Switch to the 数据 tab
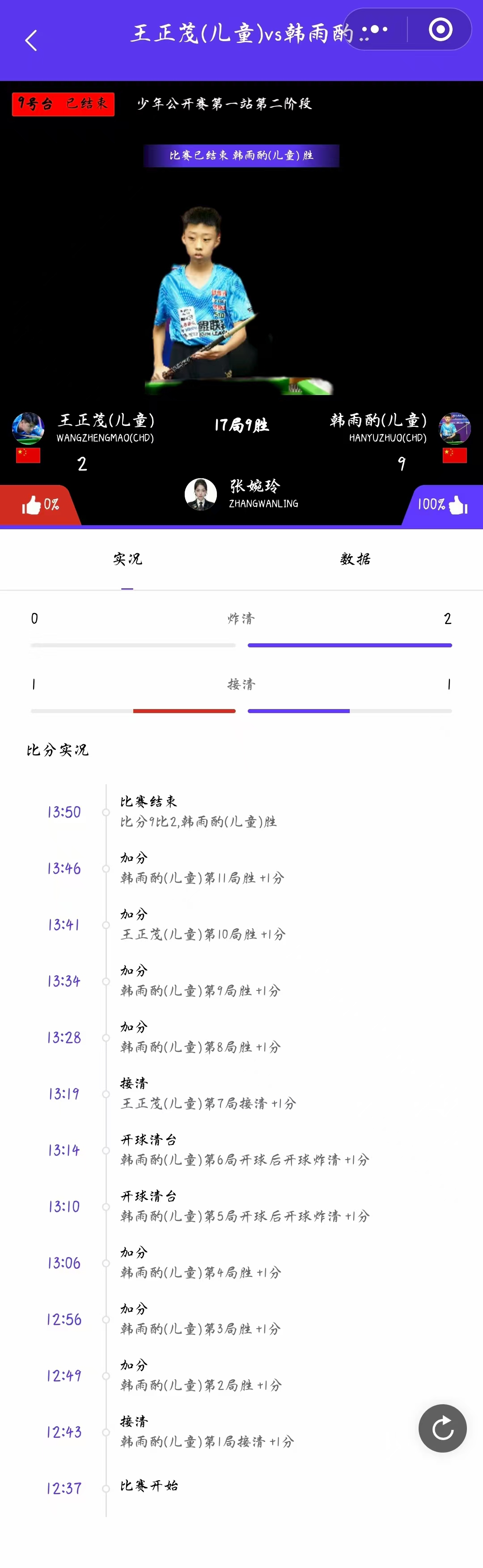This screenshot has height=1568, width=483. (355, 559)
